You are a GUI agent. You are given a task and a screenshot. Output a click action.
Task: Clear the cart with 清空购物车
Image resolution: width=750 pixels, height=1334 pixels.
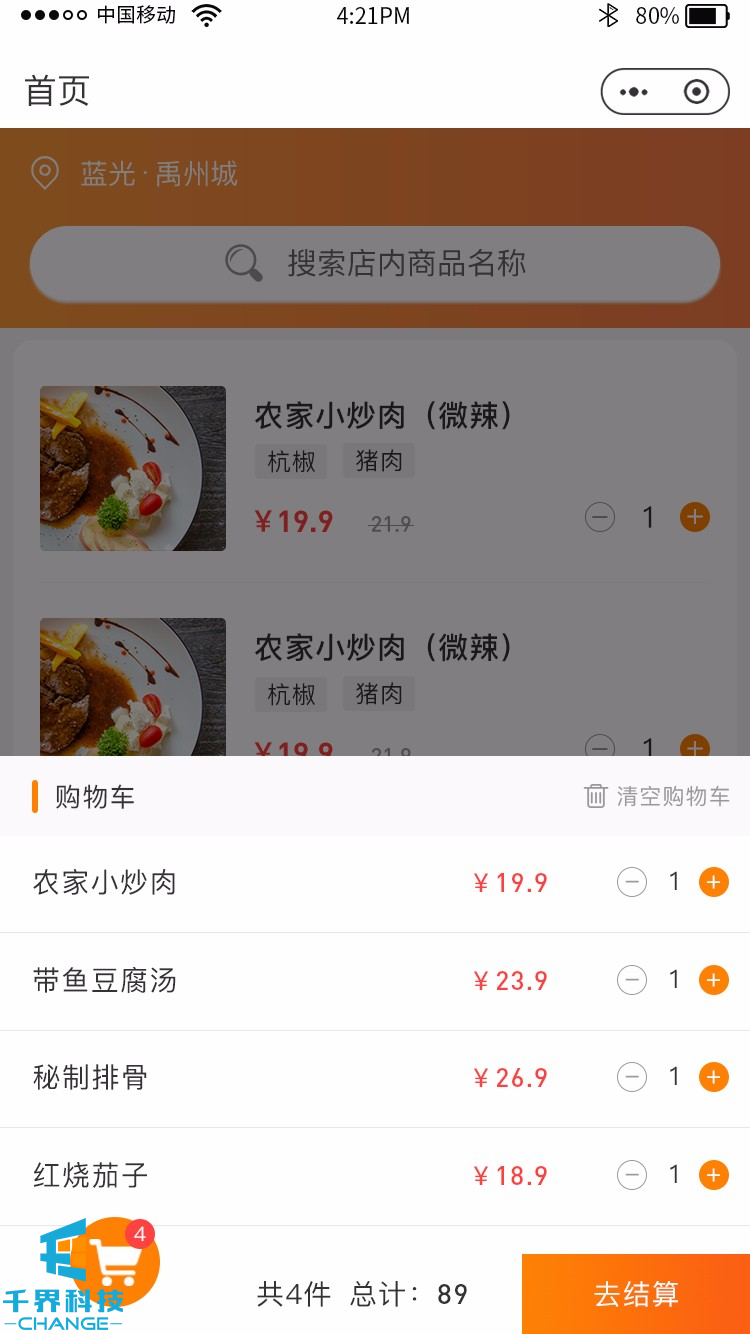pyautogui.click(x=657, y=796)
